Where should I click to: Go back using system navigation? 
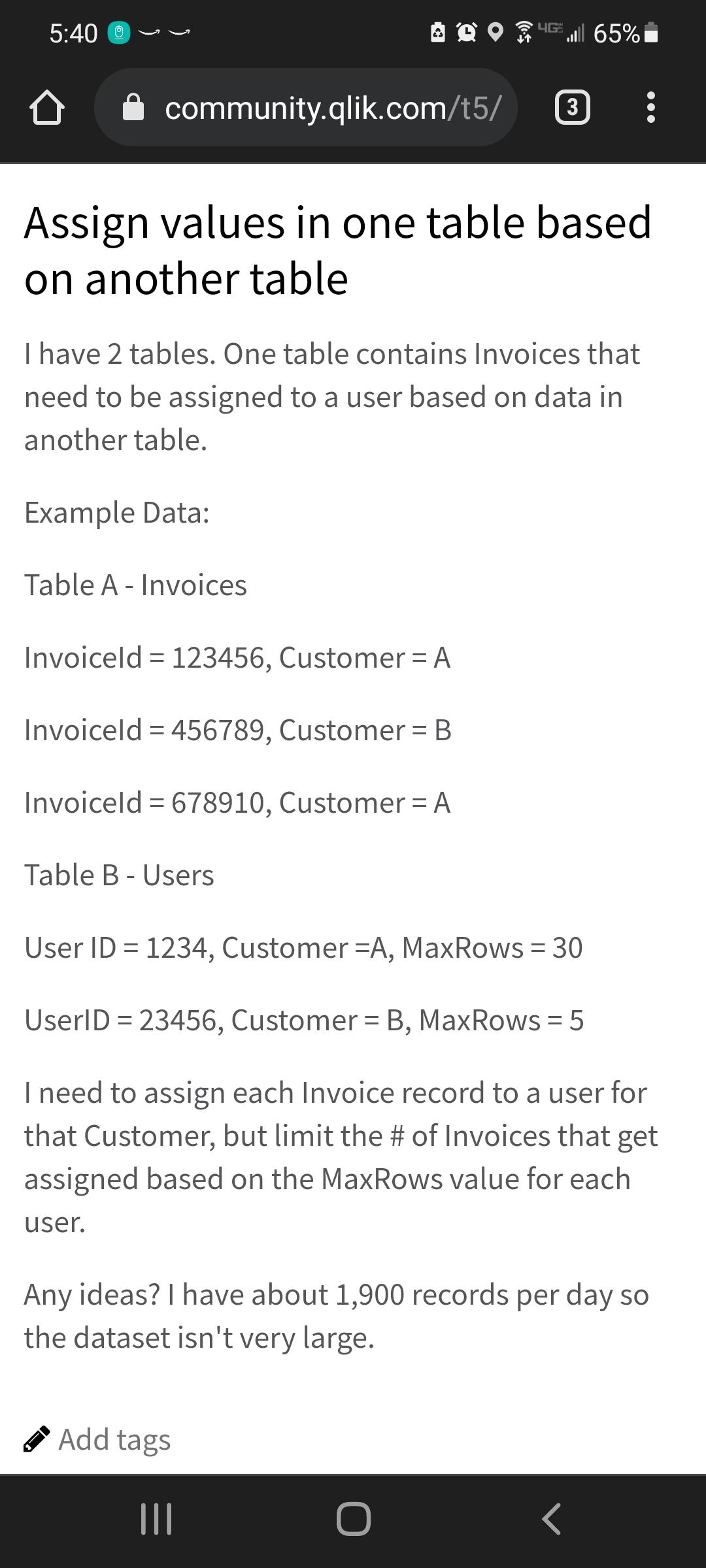551,1518
